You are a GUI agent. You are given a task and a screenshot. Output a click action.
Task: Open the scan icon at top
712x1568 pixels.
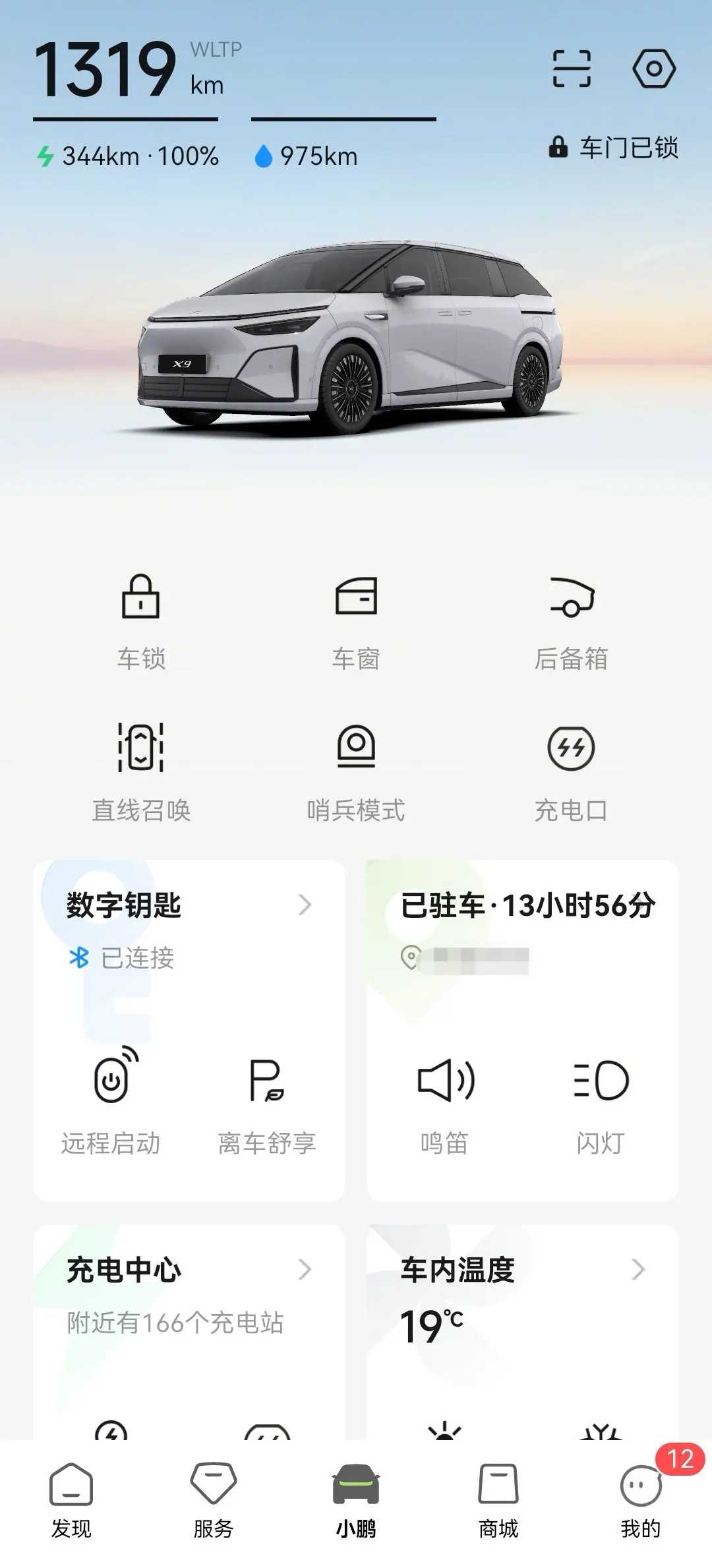pos(571,69)
